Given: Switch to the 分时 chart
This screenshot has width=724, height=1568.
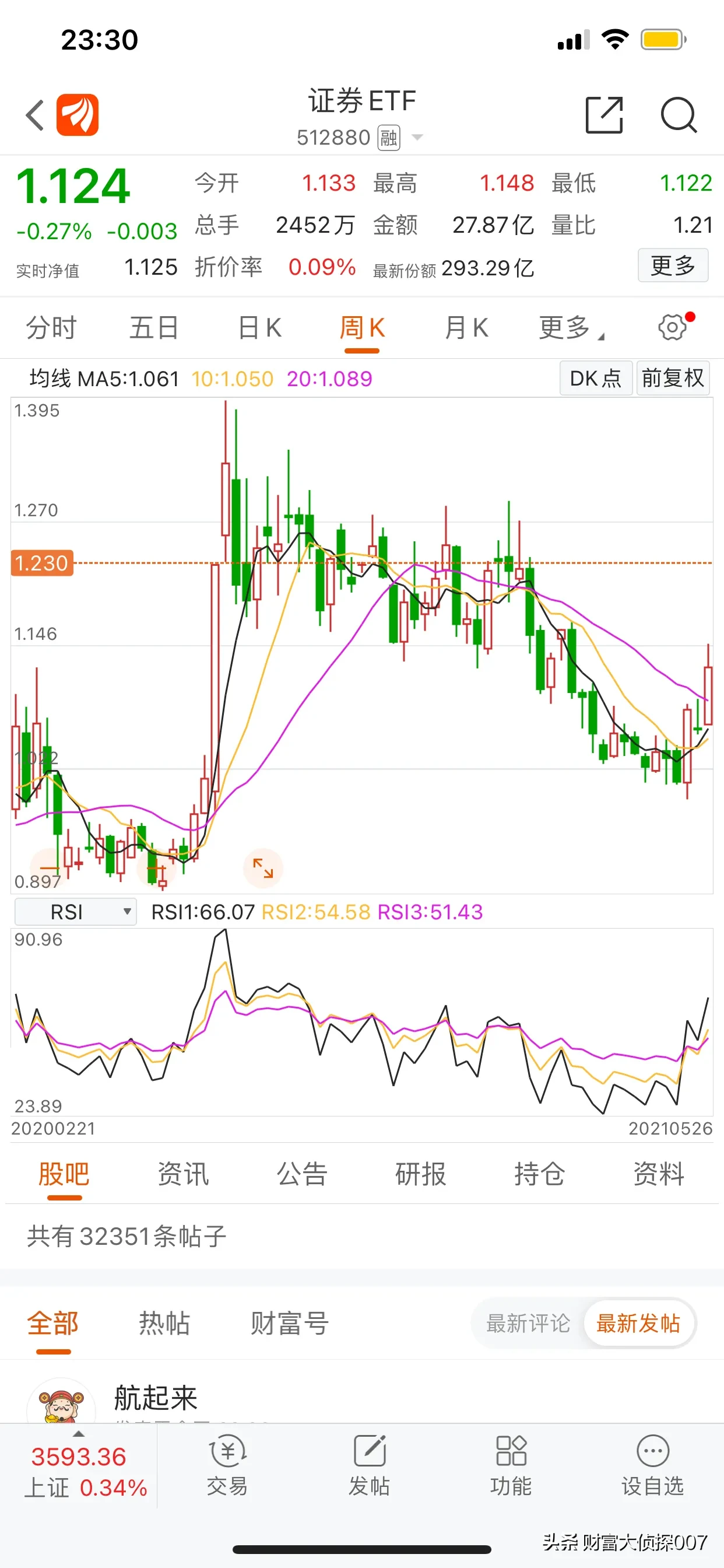Looking at the screenshot, I should [51, 328].
